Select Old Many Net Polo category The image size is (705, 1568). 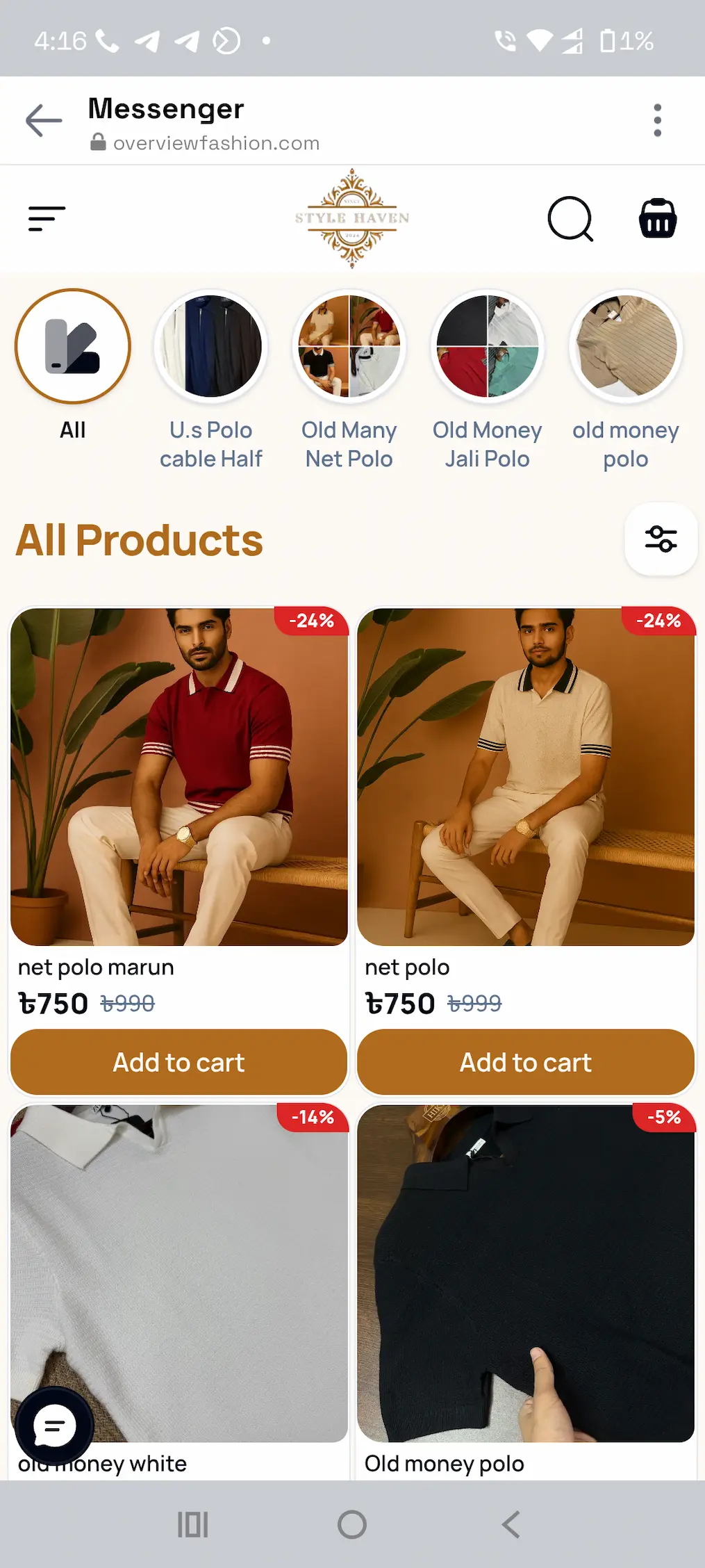pyautogui.click(x=349, y=346)
